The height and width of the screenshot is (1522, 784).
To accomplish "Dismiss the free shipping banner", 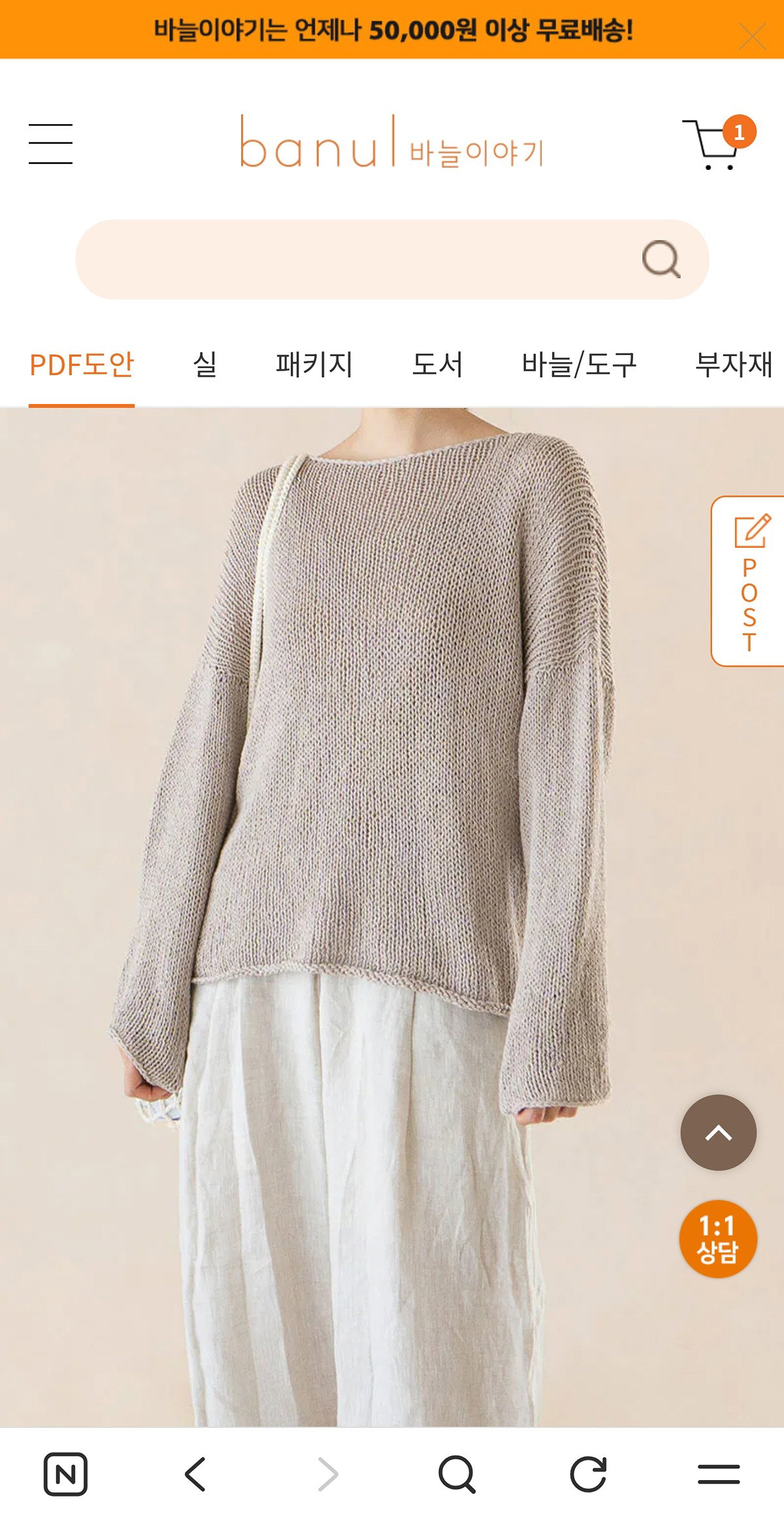I will (753, 36).
